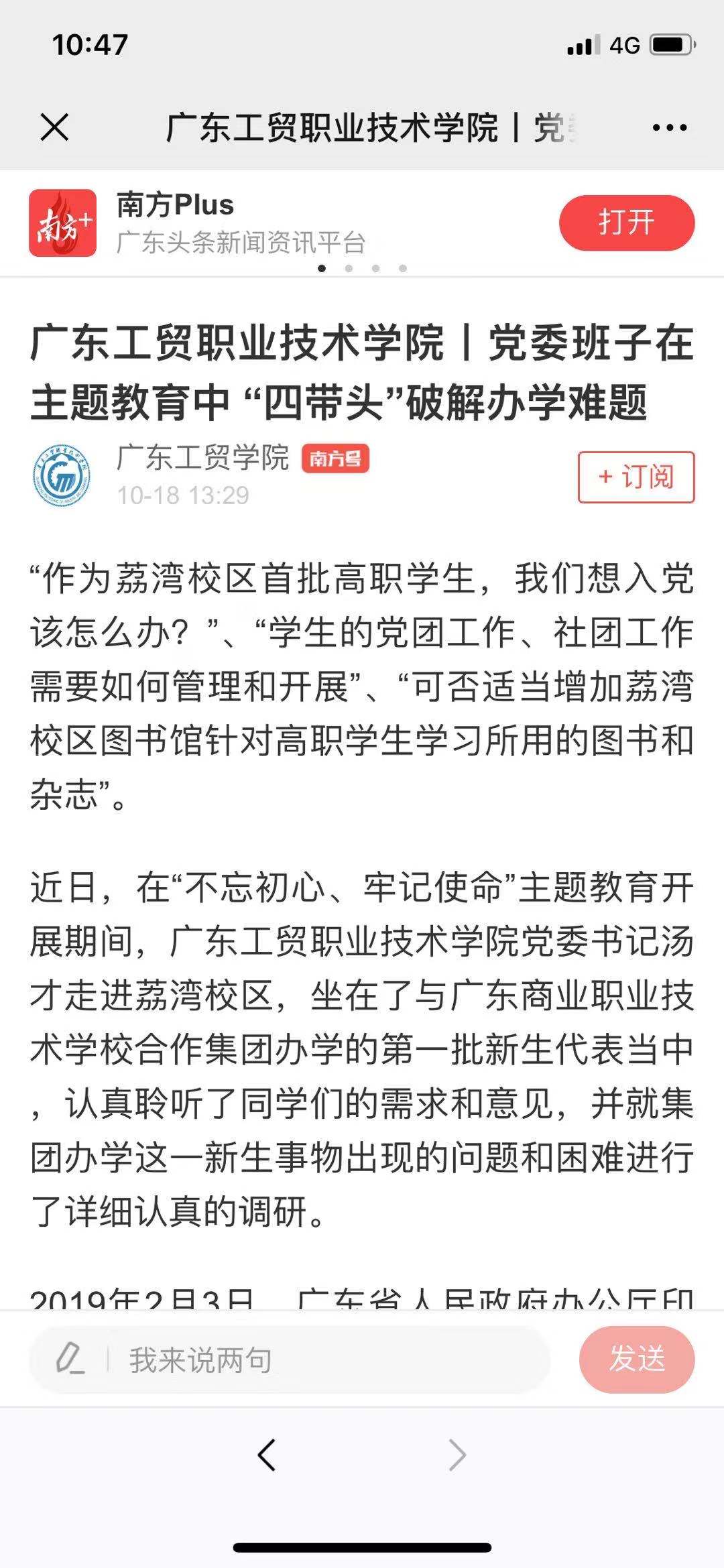Focus the 我来说两句 comment field

(x=322, y=1360)
